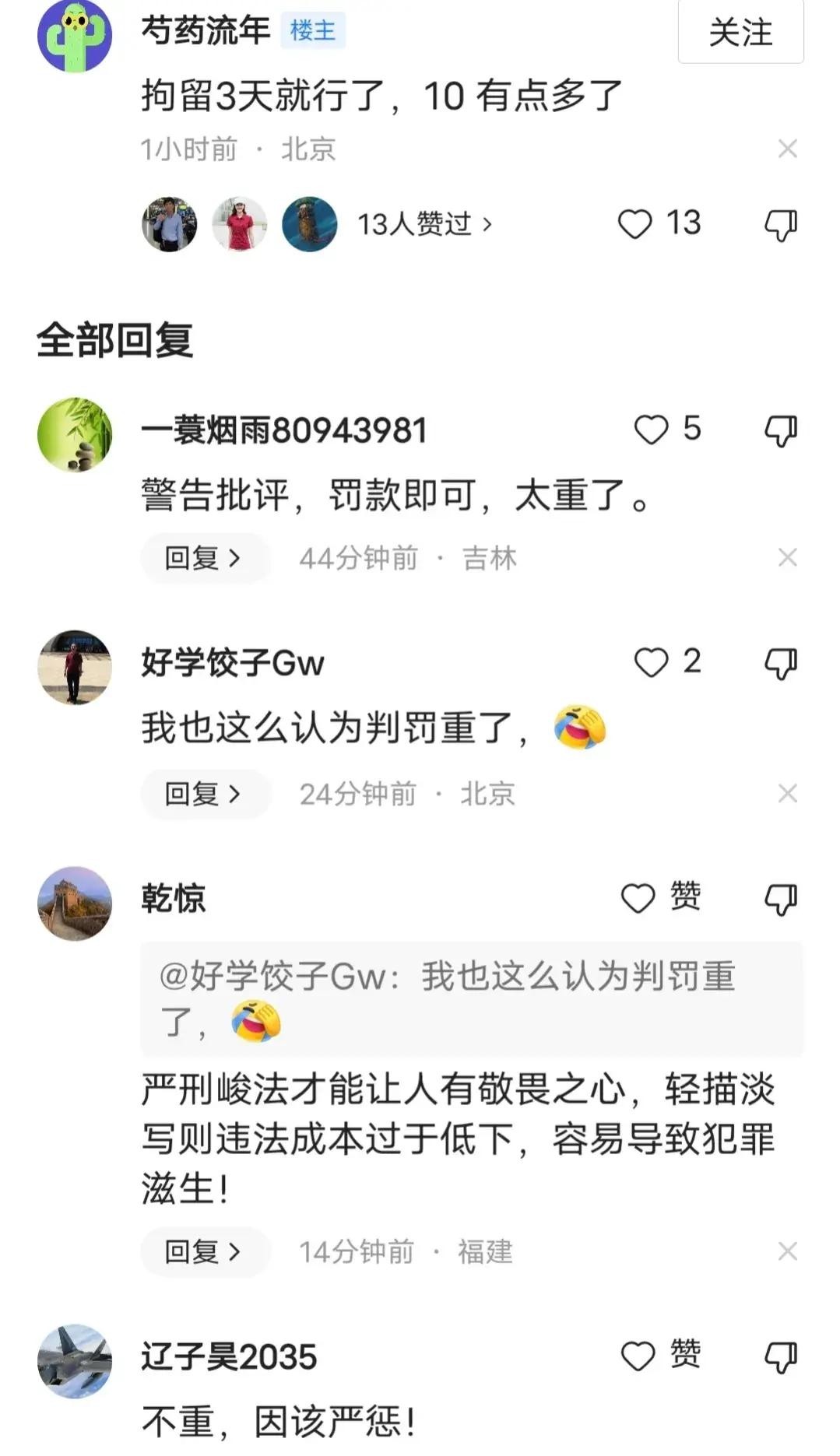The image size is (840, 1456).
Task: Like the main comment by 芍药流年
Action: [634, 224]
